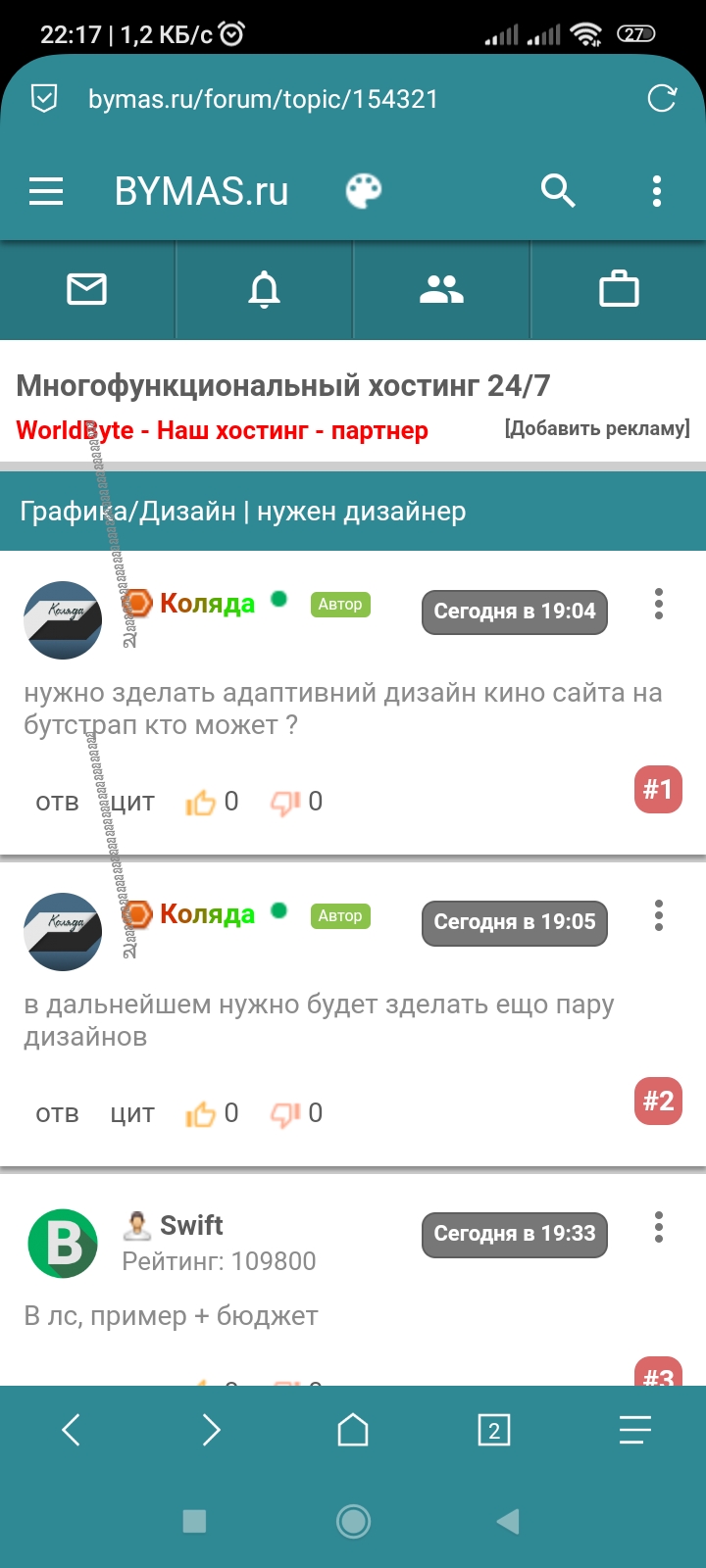Open the WorldByte hosting partner link
Screen dimensions: 706x1568
223,430
